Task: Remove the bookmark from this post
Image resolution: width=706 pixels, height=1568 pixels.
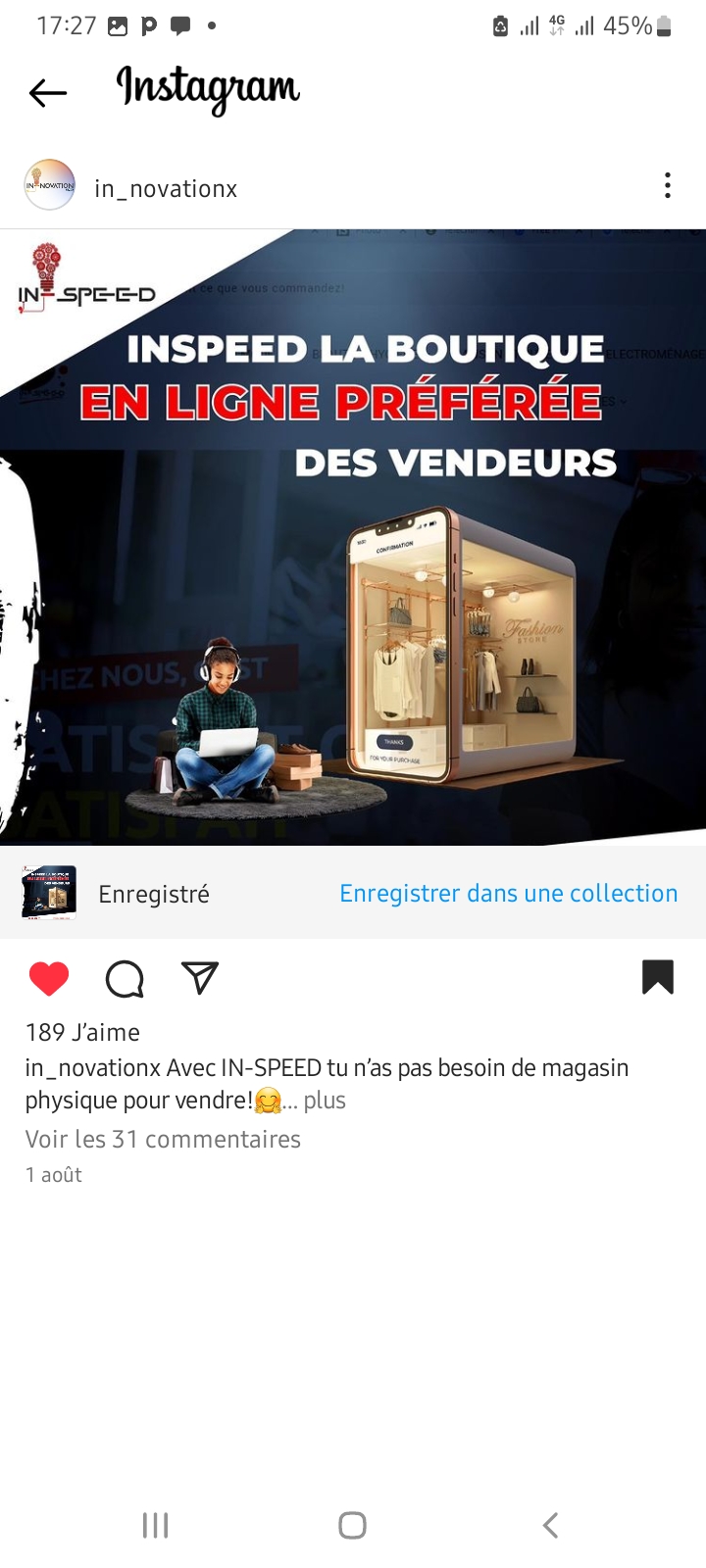Action: (657, 977)
